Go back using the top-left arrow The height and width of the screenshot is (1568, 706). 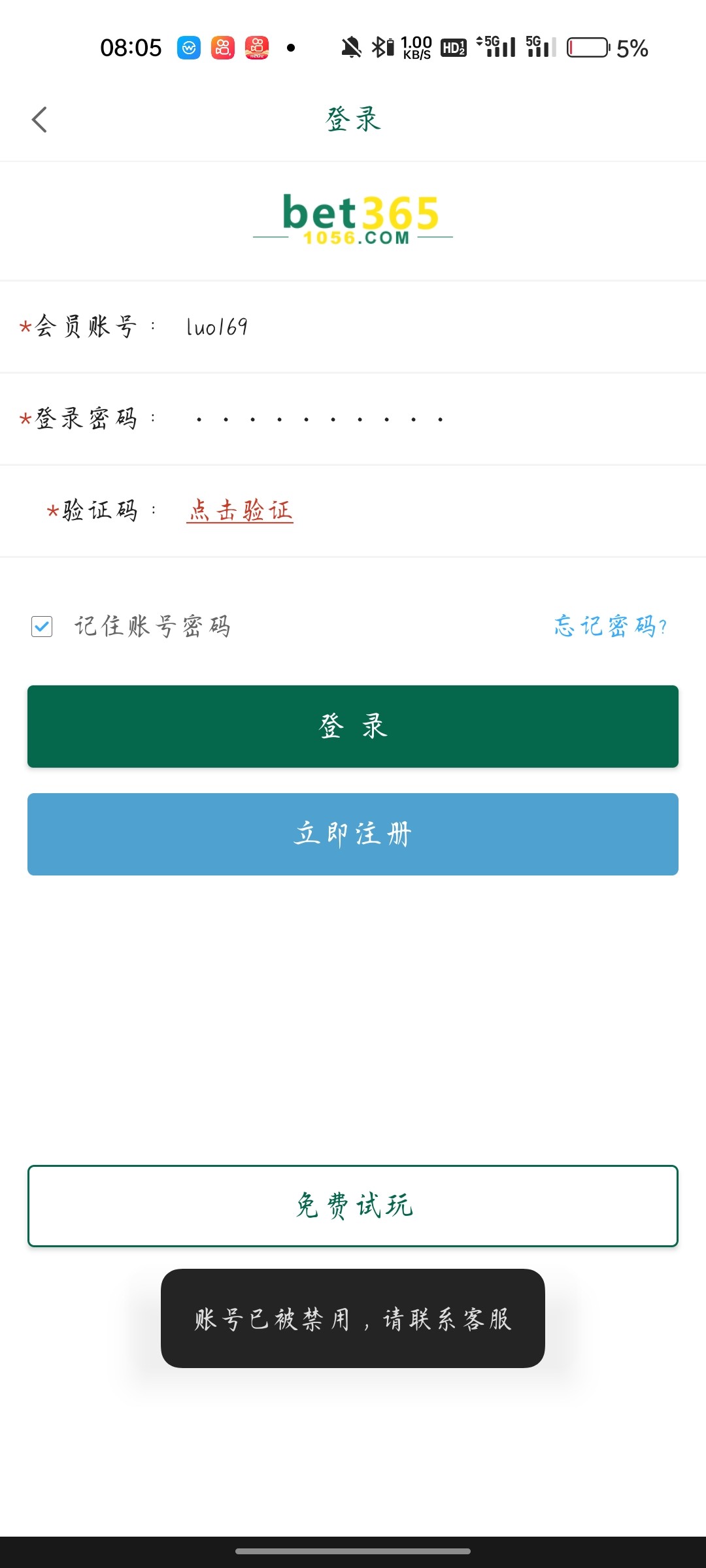(39, 120)
